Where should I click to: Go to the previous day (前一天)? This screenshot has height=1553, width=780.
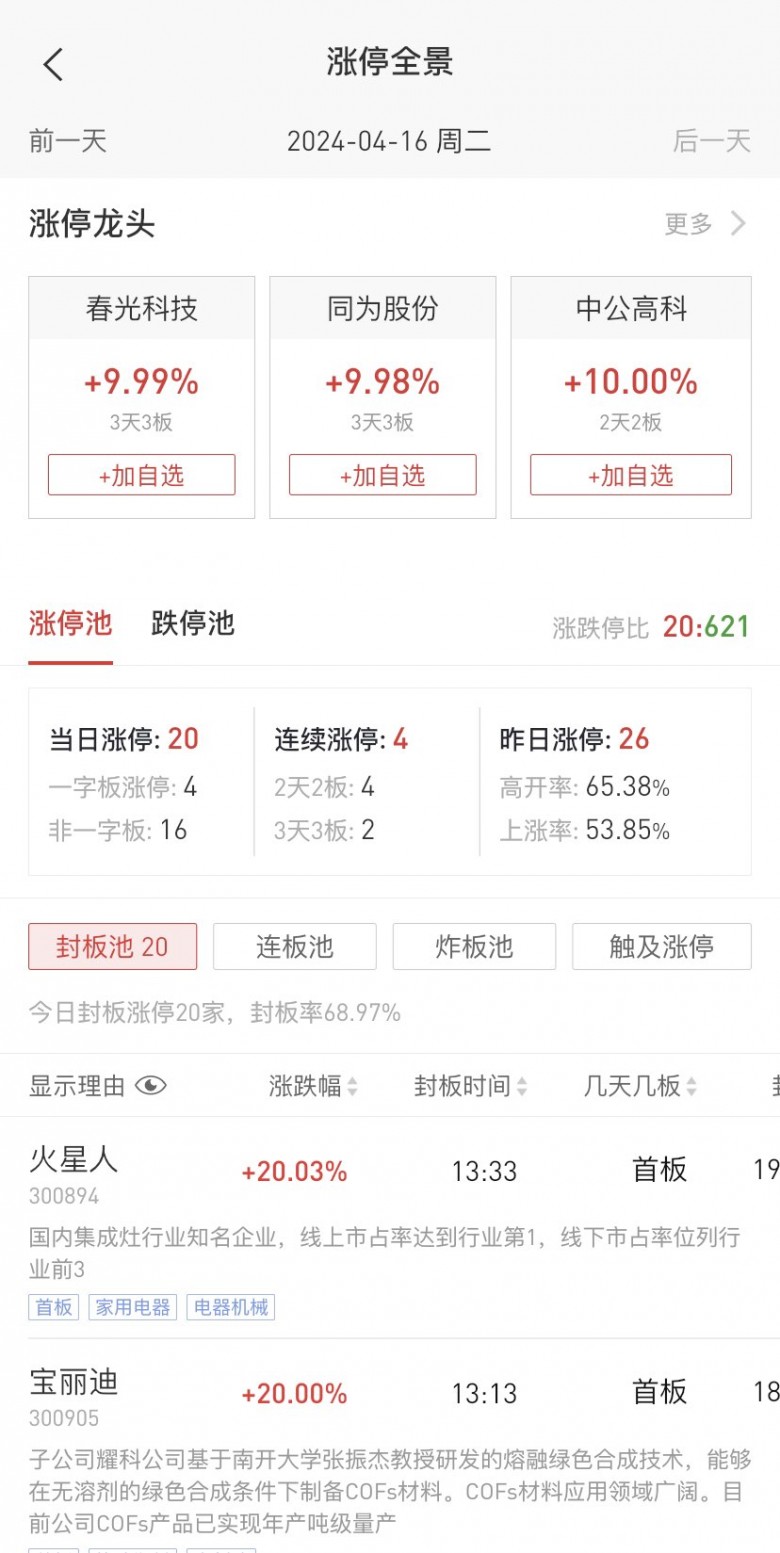[67, 141]
